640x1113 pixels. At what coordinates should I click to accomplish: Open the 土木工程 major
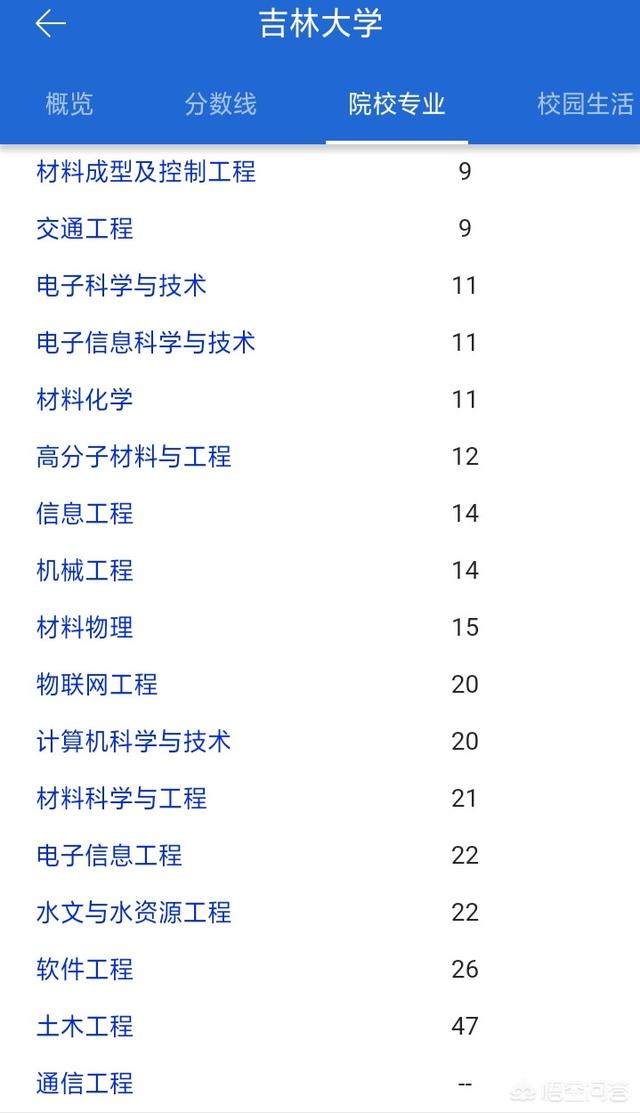(x=85, y=1027)
